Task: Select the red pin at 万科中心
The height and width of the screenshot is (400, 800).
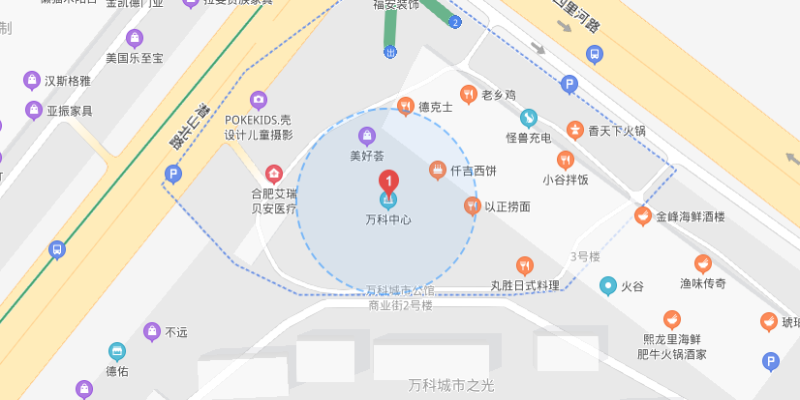Action: 388,182
